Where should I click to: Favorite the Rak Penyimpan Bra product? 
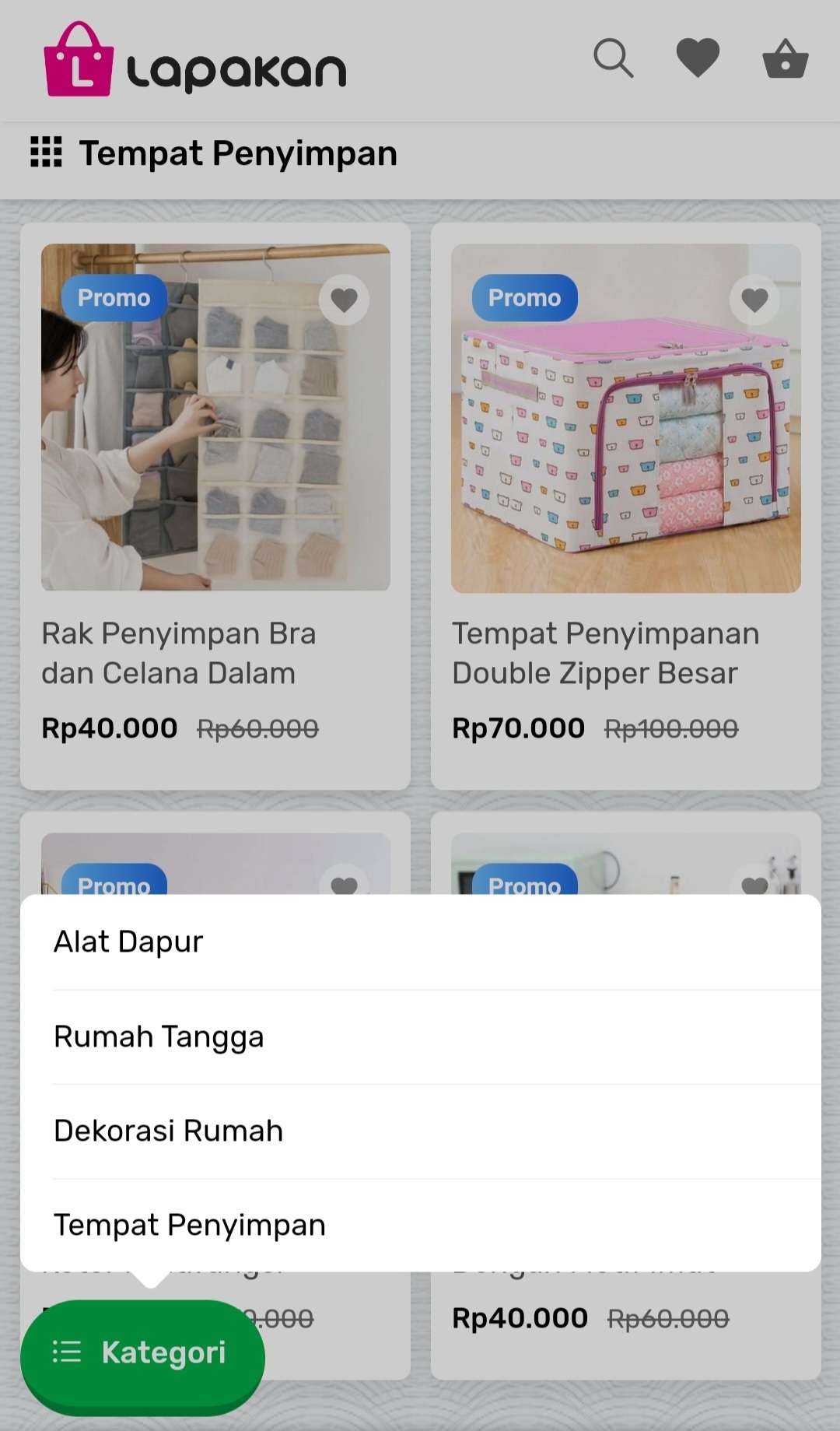point(344,300)
